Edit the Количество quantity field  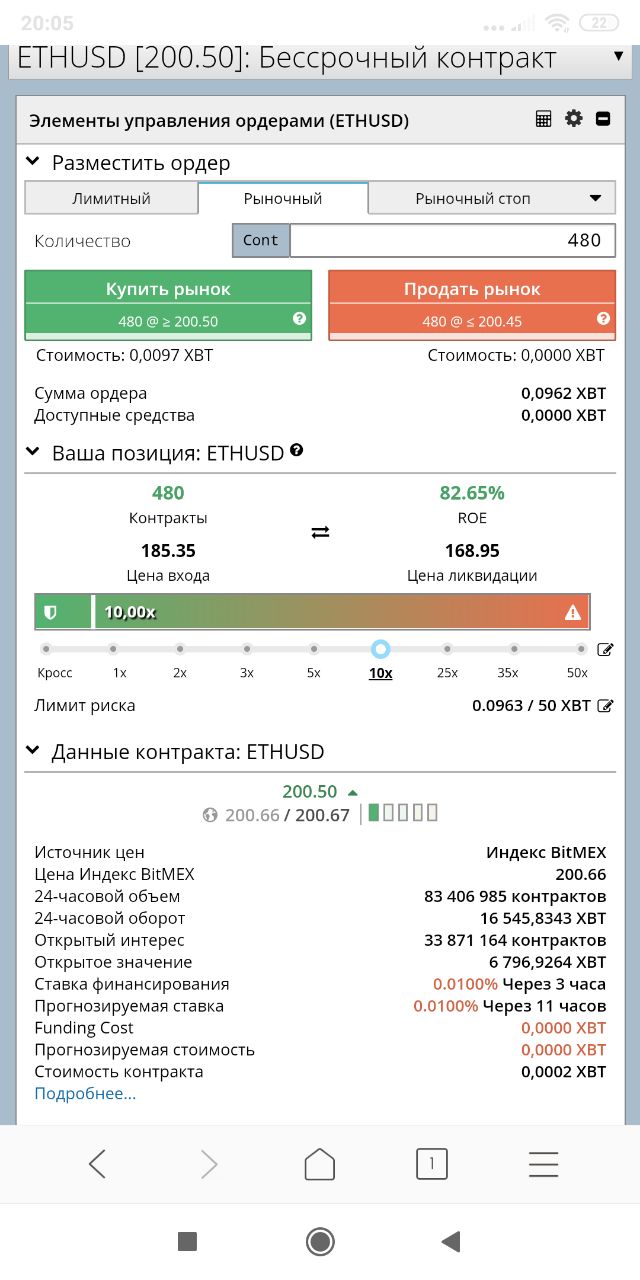tap(452, 240)
